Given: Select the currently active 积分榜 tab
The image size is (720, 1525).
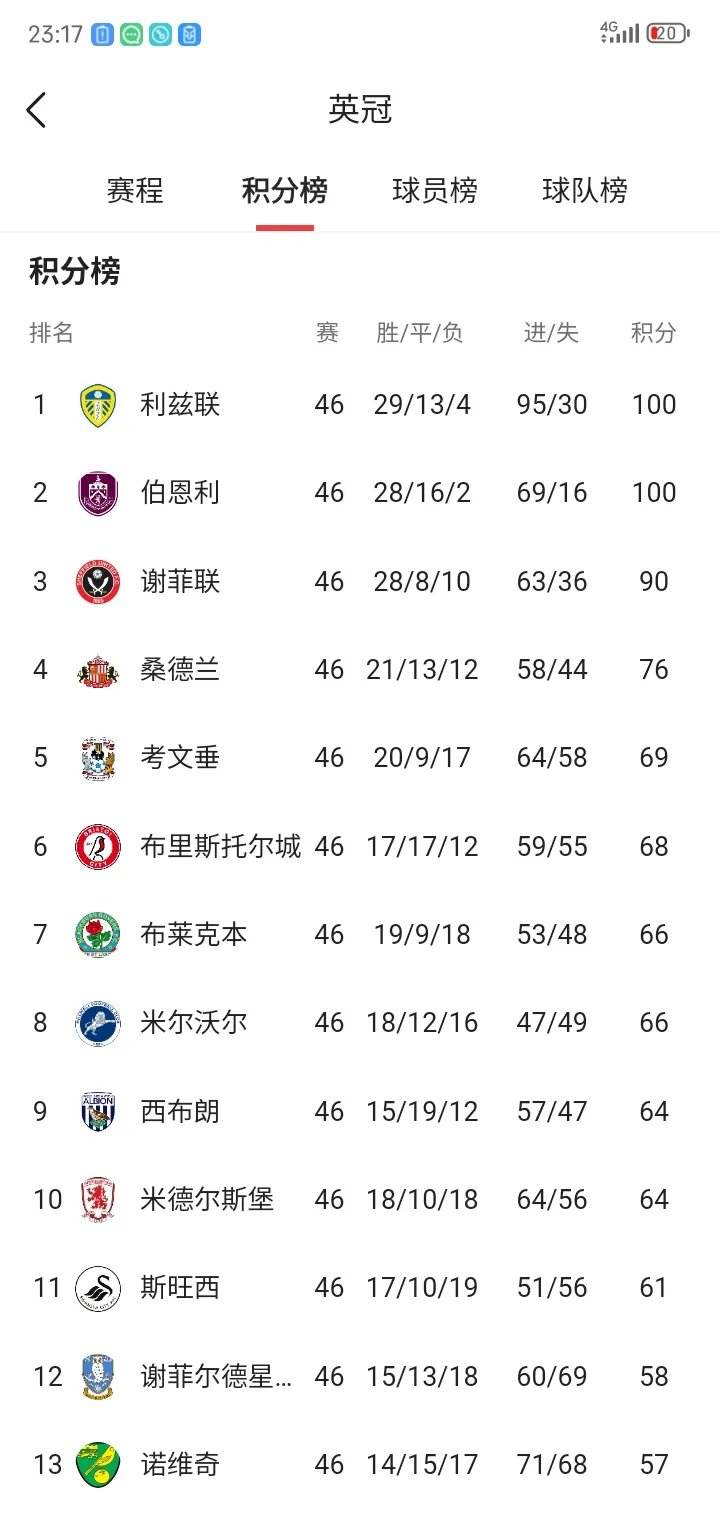Looking at the screenshot, I should (285, 190).
